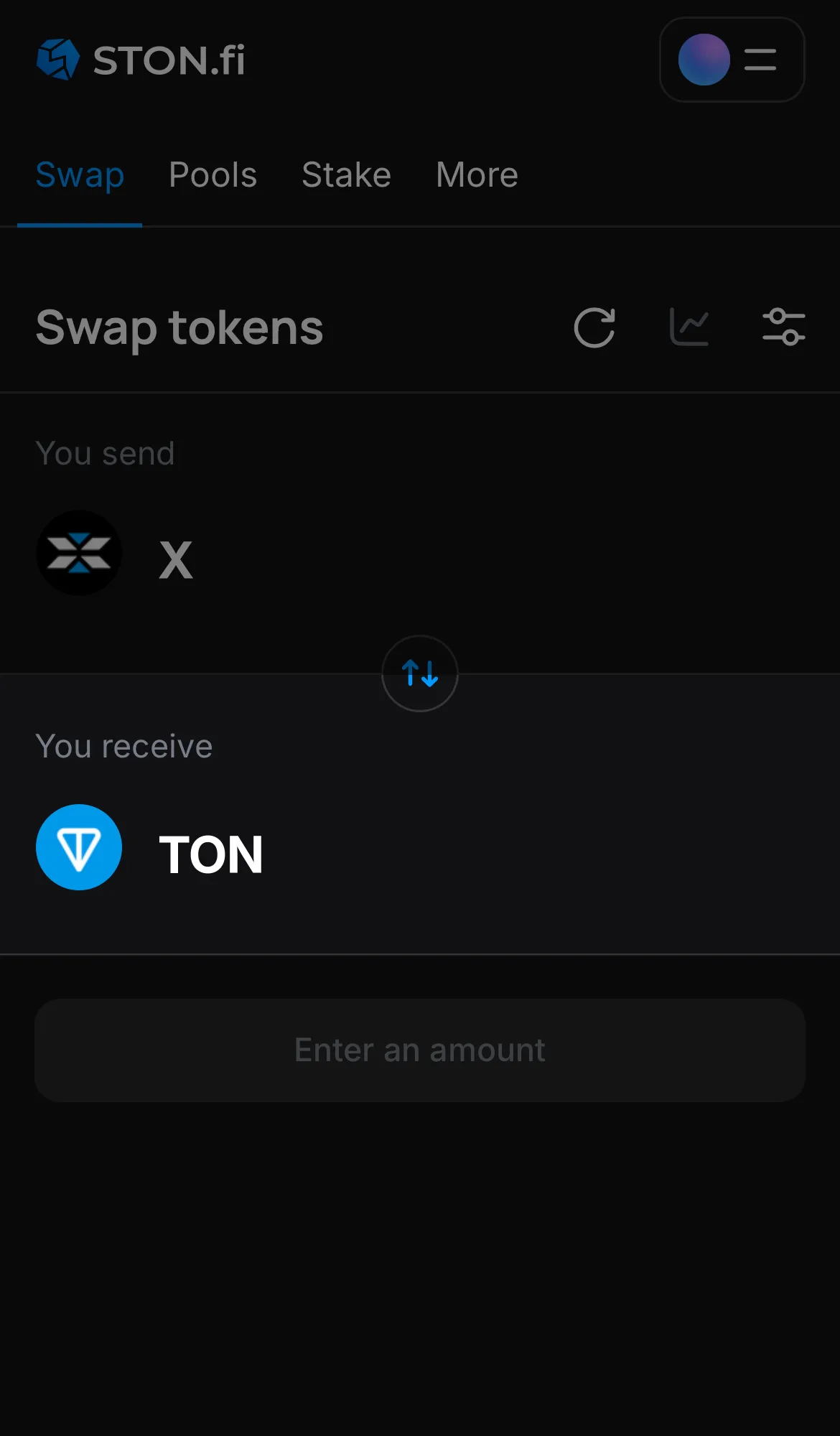Select the X token icon
This screenshot has width=840, height=1436.
click(79, 553)
